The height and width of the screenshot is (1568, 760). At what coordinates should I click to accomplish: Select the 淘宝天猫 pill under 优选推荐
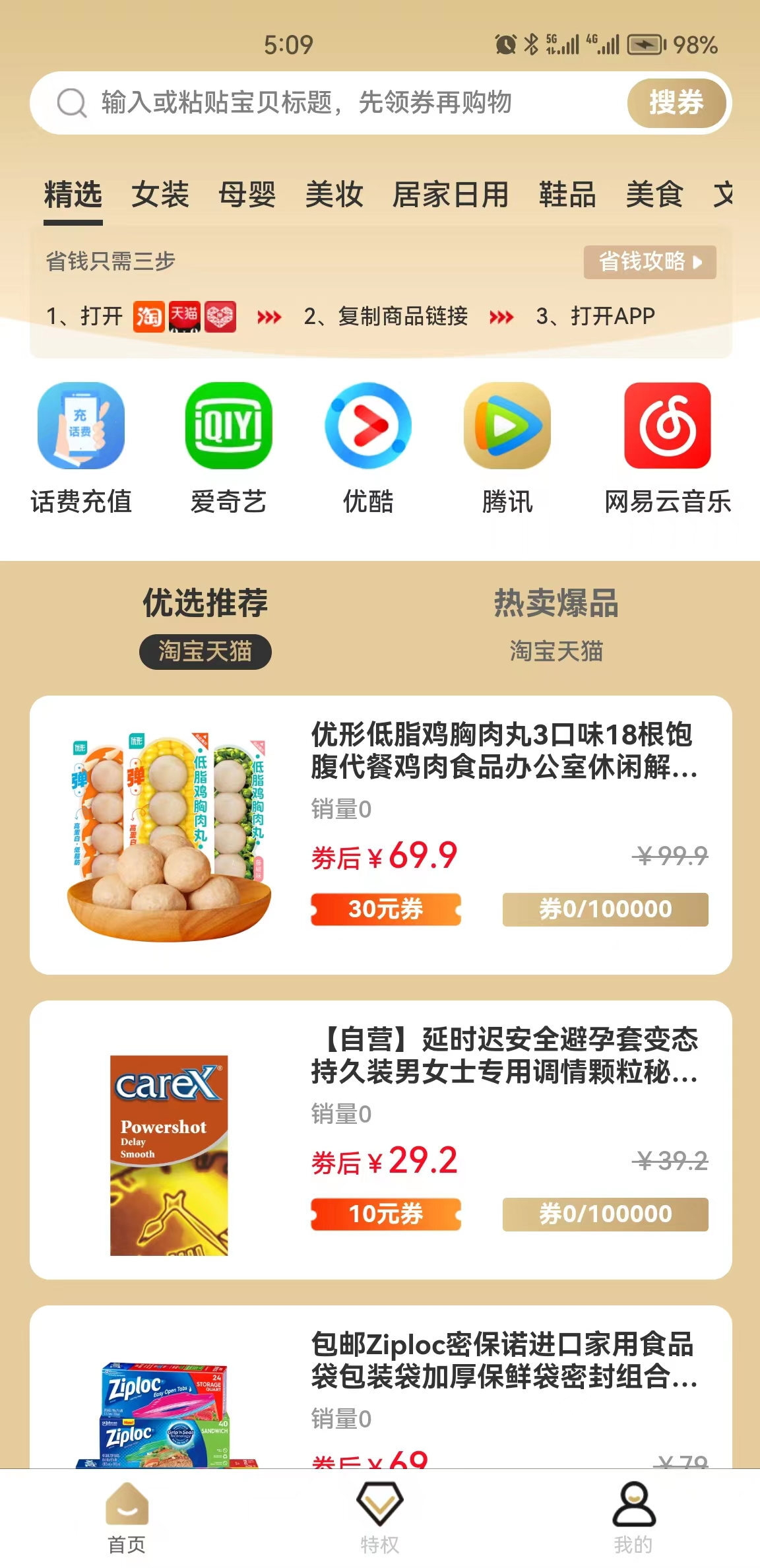point(205,650)
